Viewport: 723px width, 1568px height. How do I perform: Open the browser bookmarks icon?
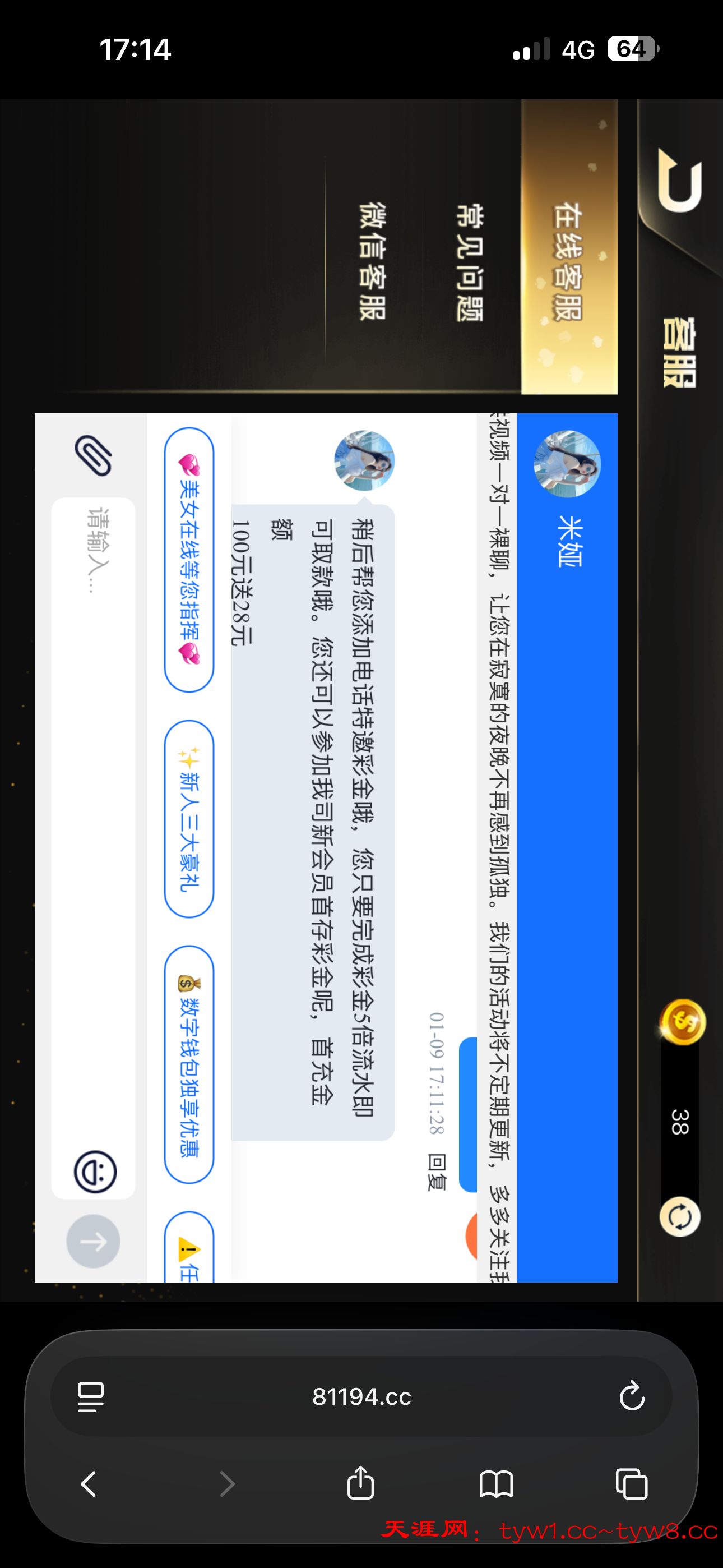coord(497,1483)
